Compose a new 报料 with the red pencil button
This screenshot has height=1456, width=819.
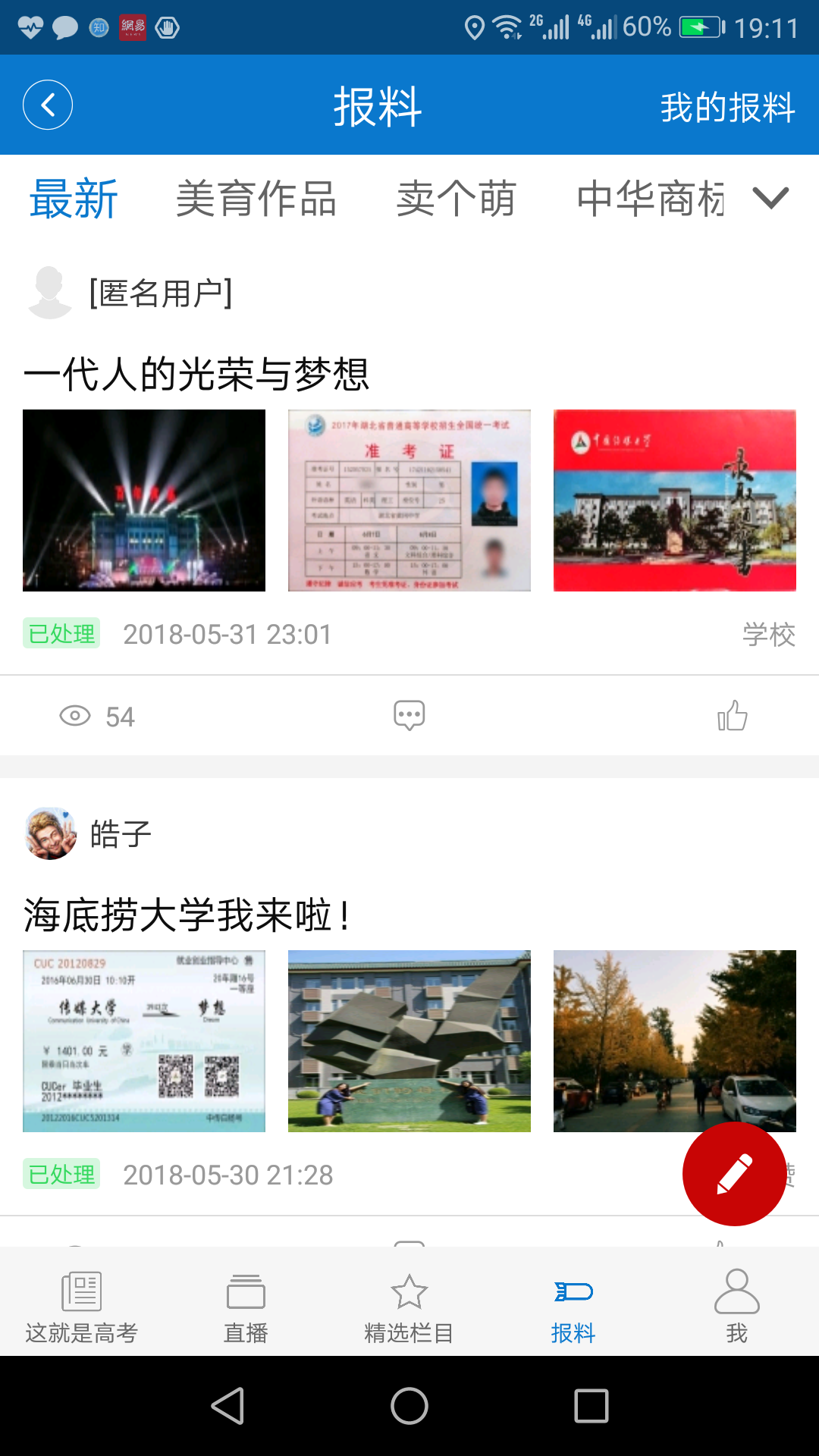[735, 1174]
